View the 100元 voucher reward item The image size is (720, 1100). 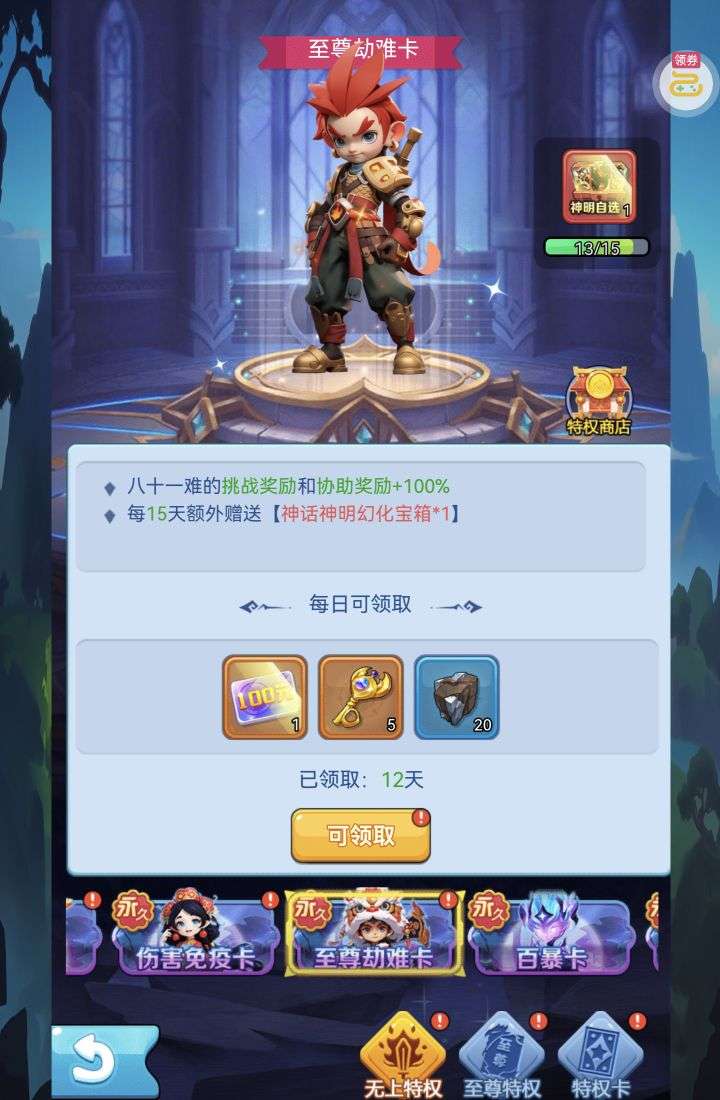point(265,697)
